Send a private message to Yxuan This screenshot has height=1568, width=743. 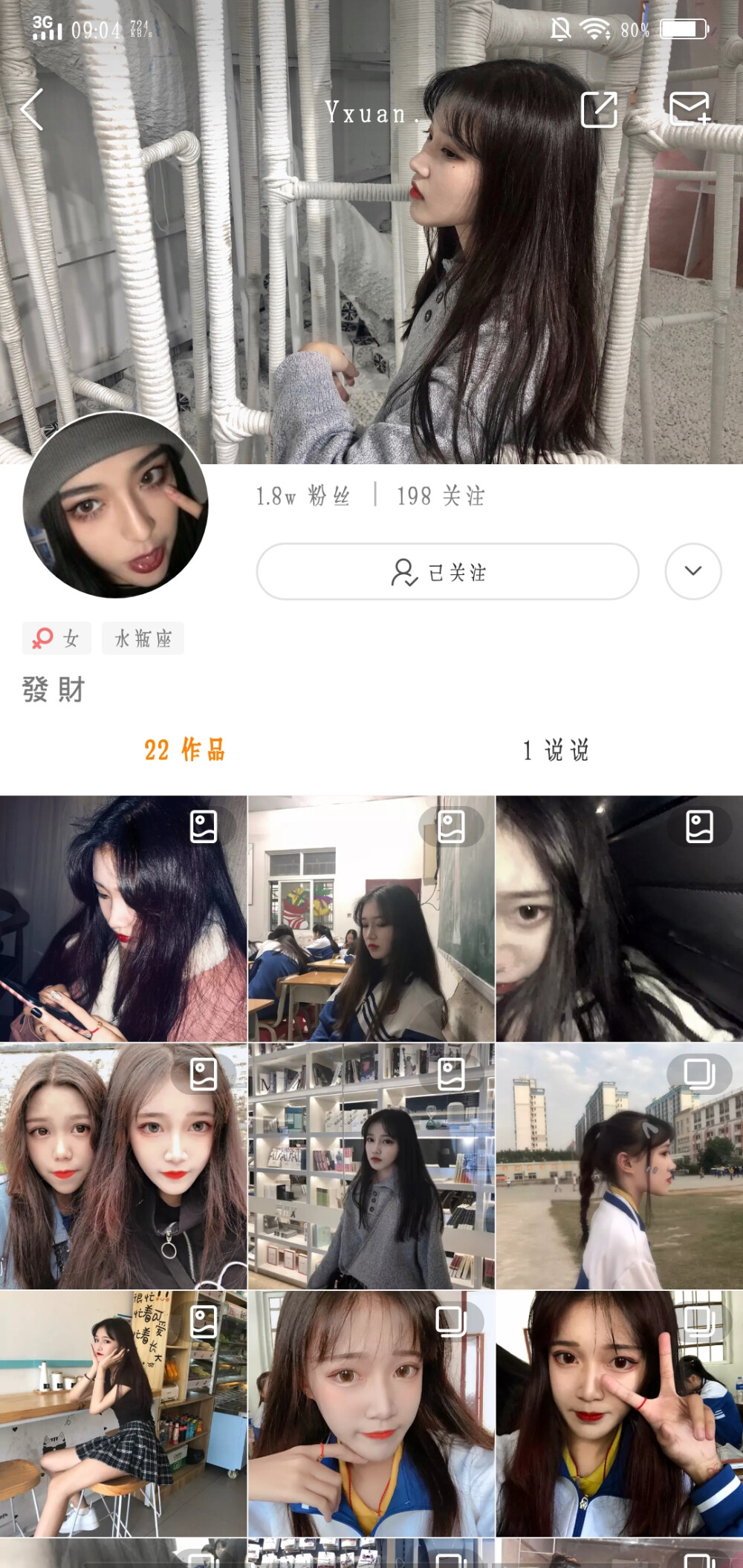pyautogui.click(x=690, y=108)
